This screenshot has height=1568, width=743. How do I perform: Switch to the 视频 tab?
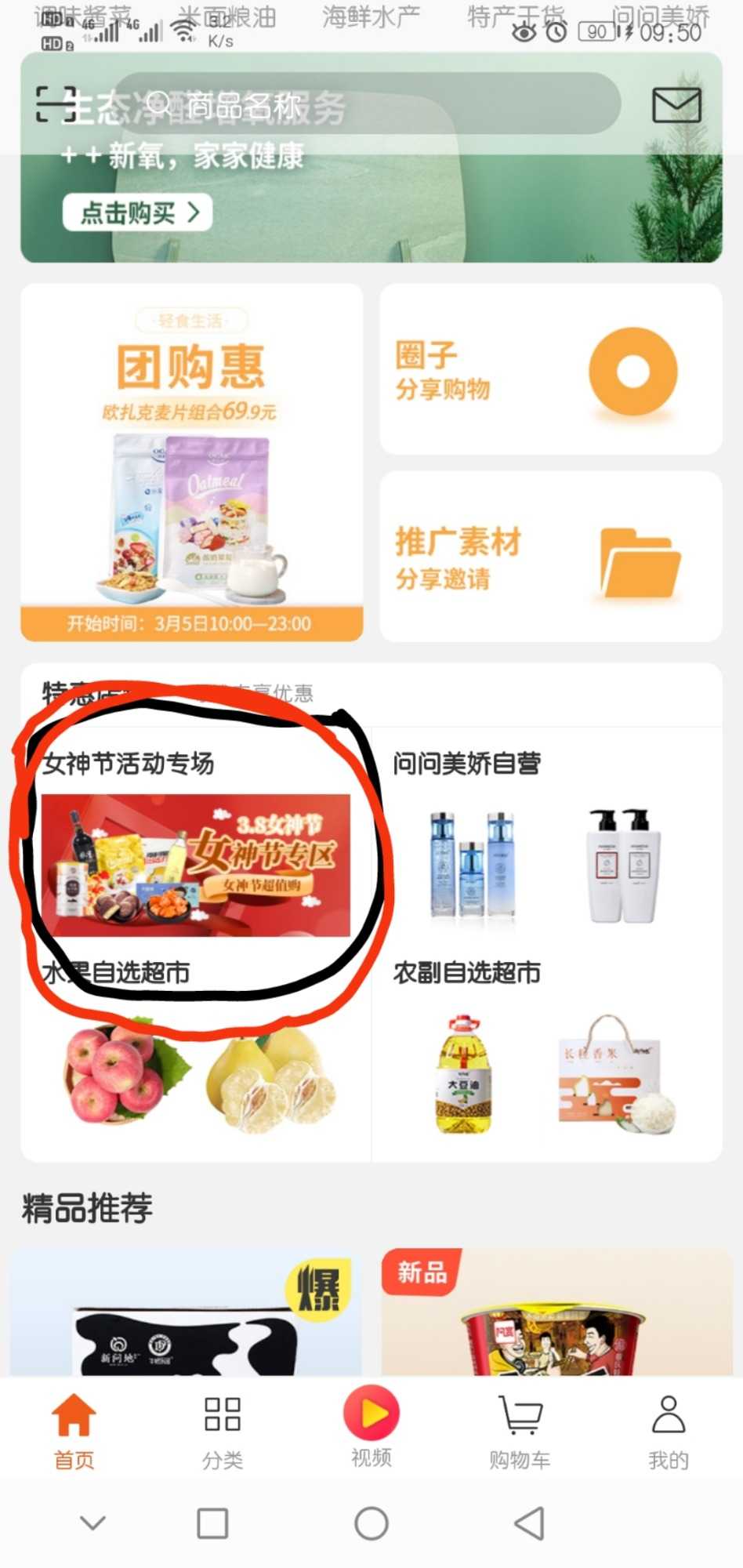point(371,1427)
